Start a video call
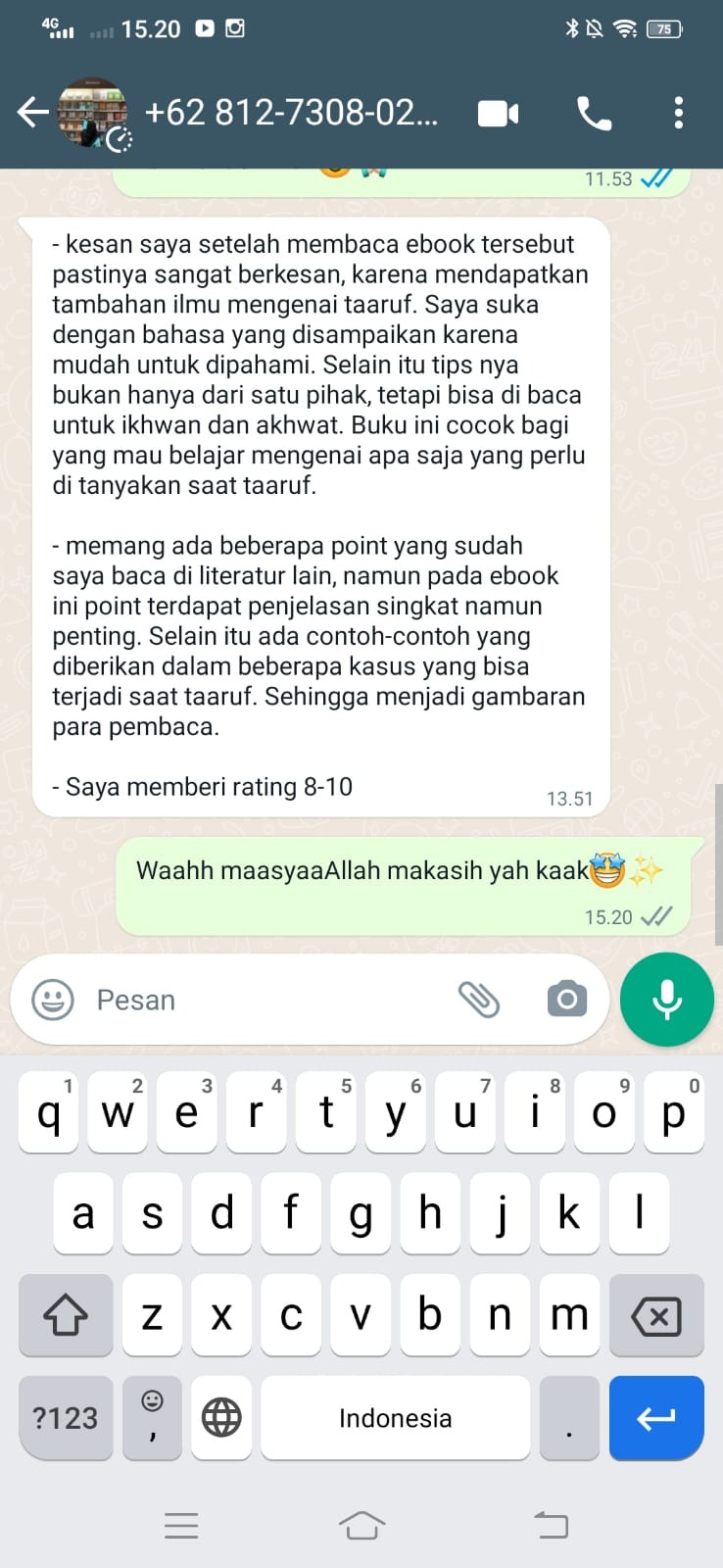 pos(498,114)
